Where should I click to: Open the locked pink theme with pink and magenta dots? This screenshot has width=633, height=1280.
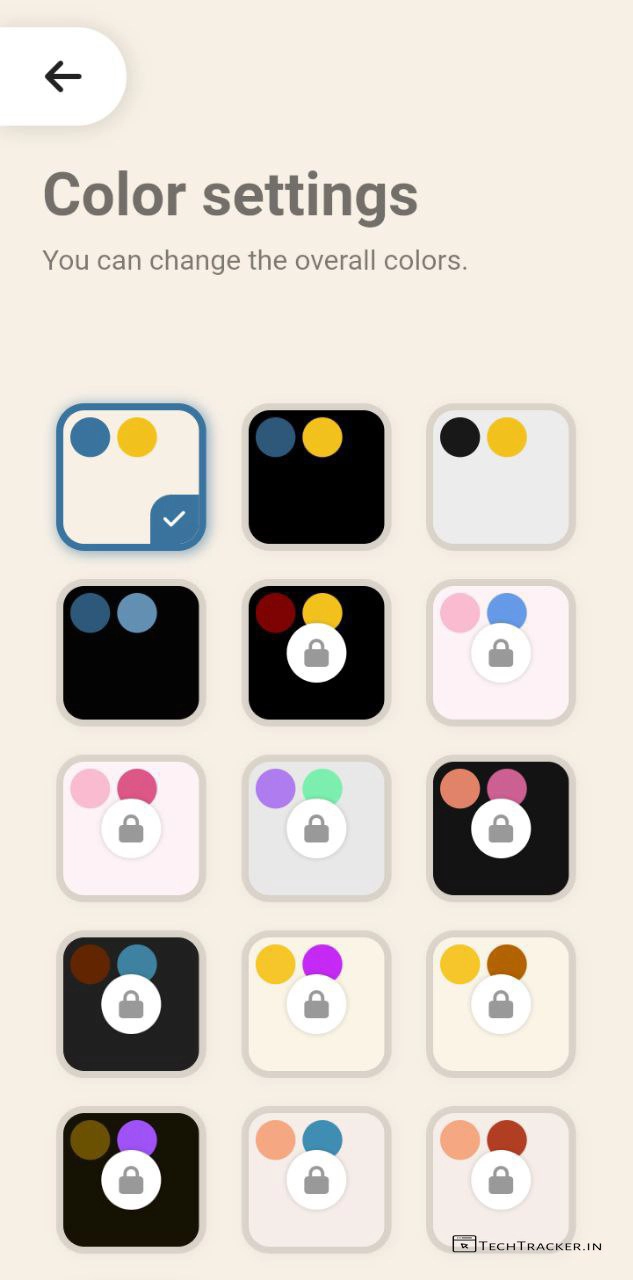[x=131, y=829]
